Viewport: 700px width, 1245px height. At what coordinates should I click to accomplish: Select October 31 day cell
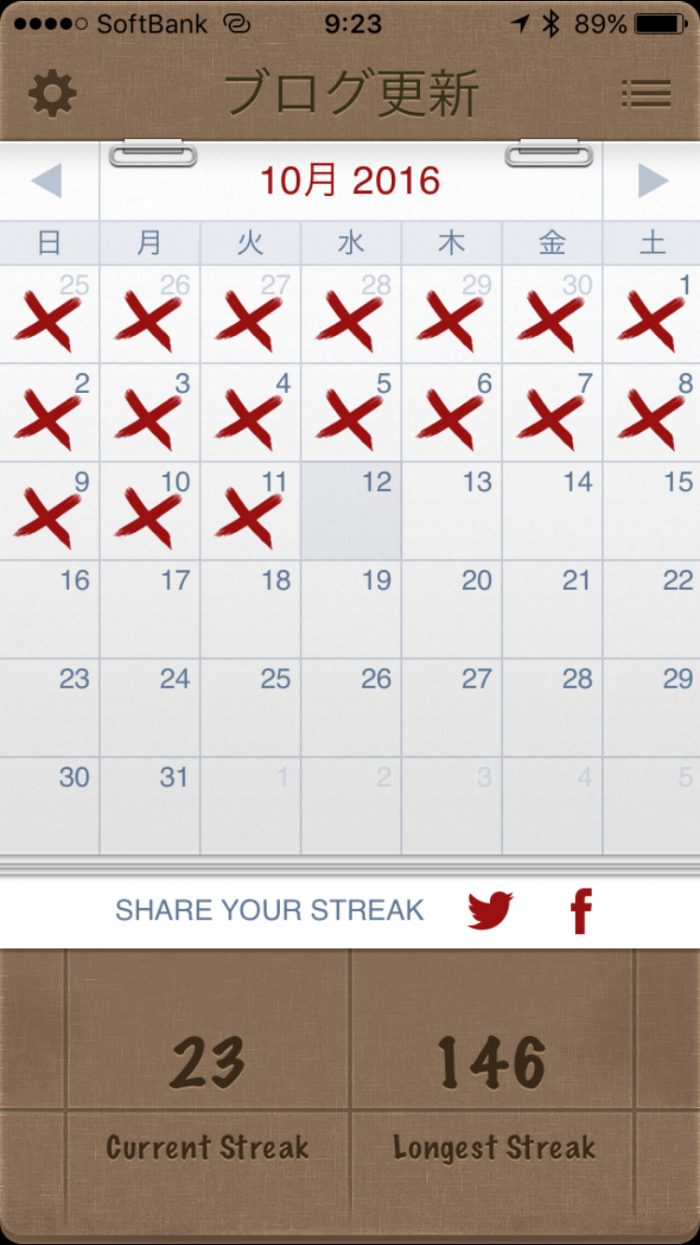pyautogui.click(x=150, y=806)
